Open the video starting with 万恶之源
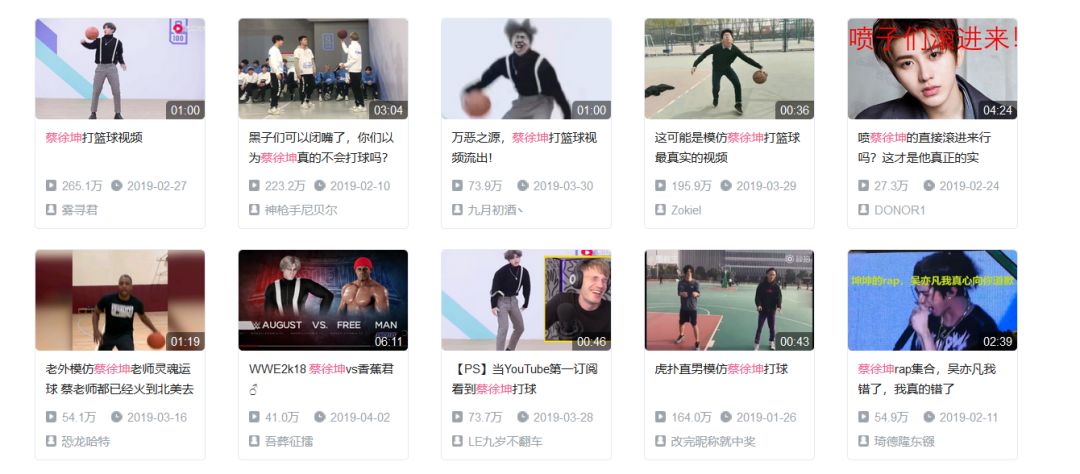 [526, 69]
